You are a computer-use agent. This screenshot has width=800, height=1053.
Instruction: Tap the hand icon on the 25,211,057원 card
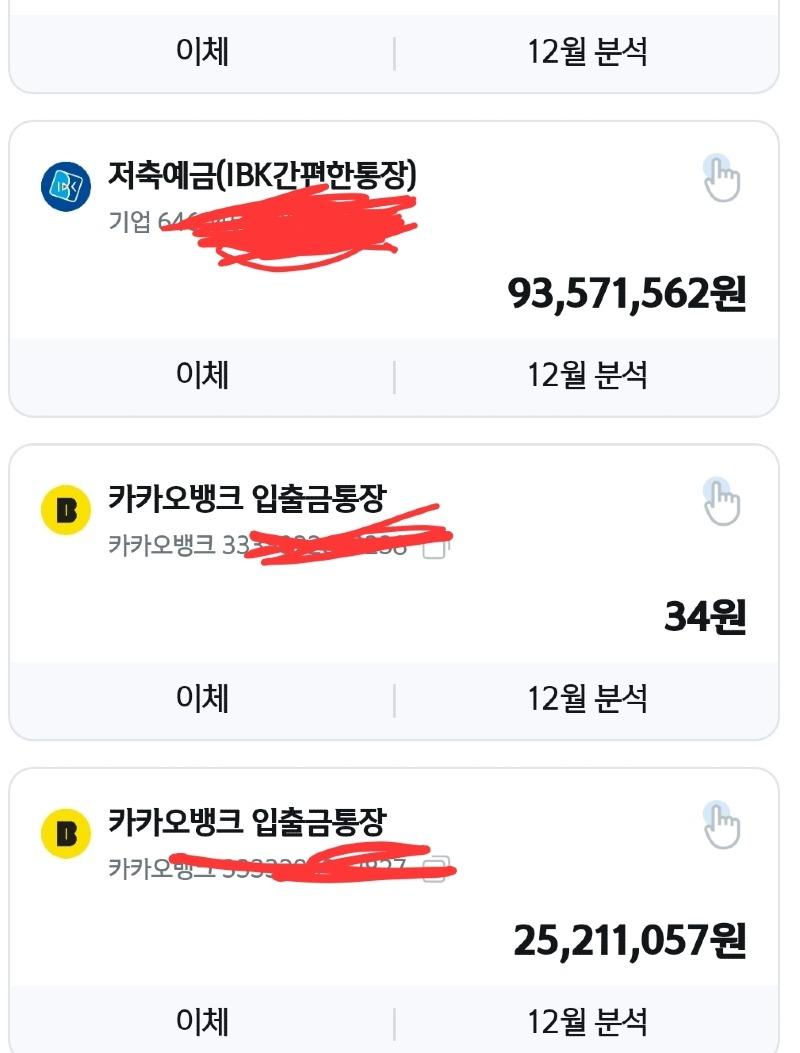pyautogui.click(x=720, y=825)
